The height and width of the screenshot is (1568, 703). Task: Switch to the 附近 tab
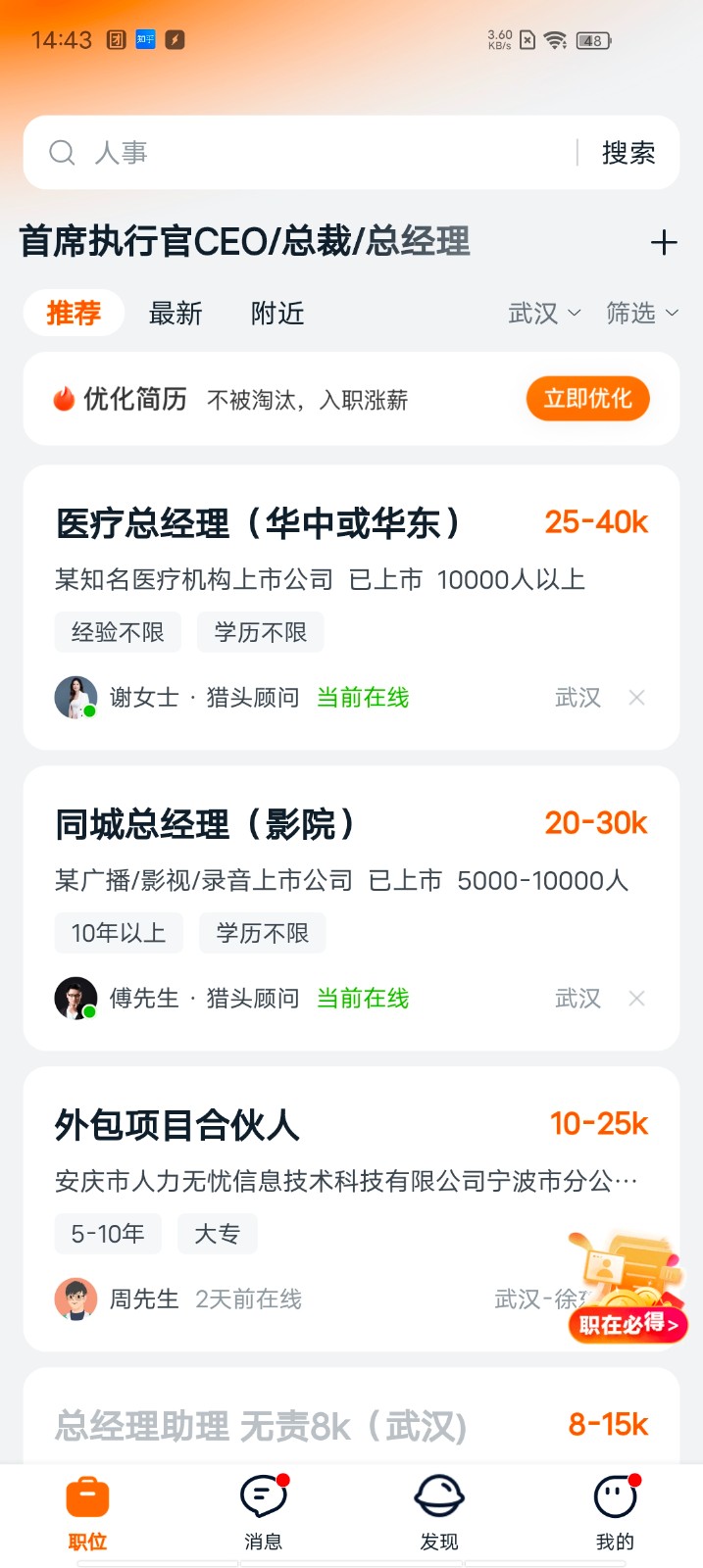277,314
